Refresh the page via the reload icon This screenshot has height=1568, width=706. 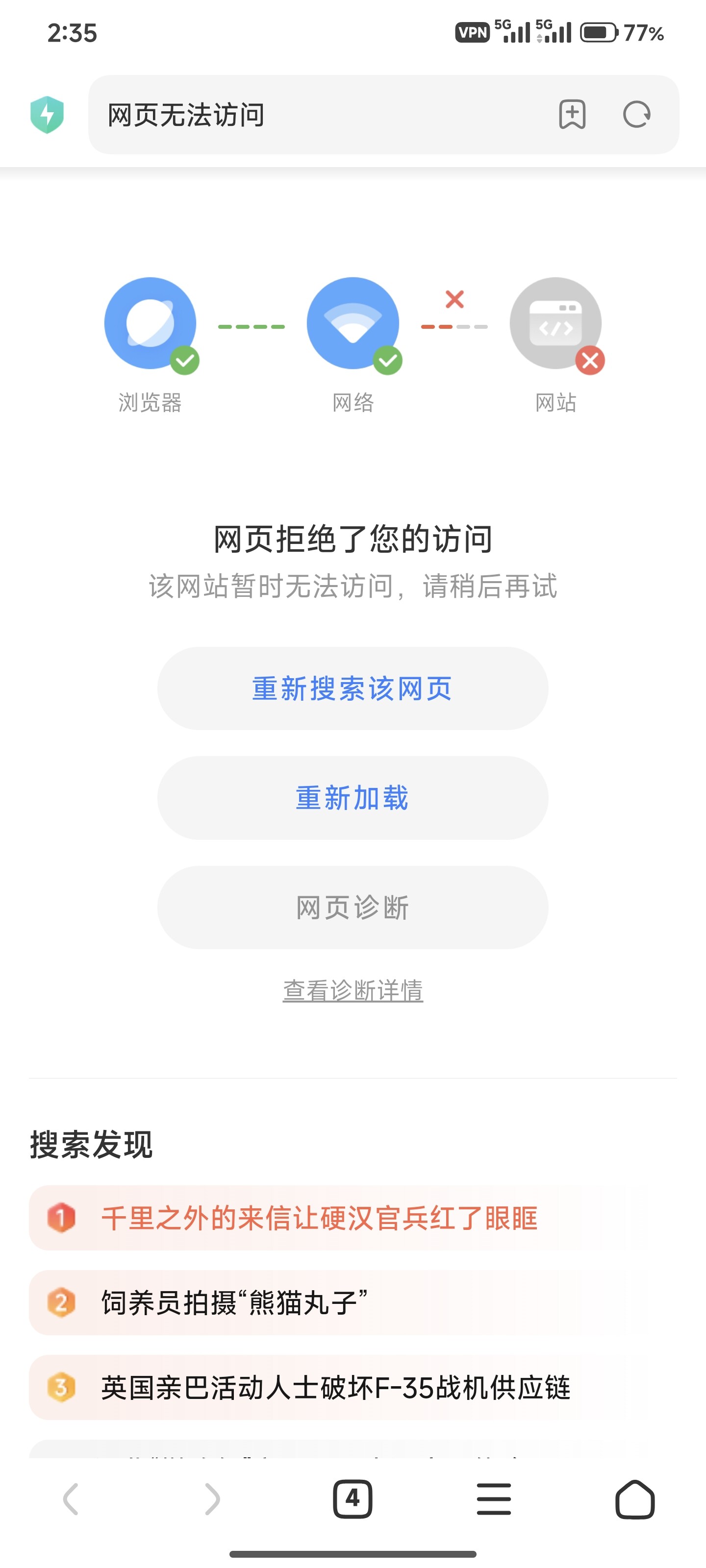pyautogui.click(x=636, y=115)
